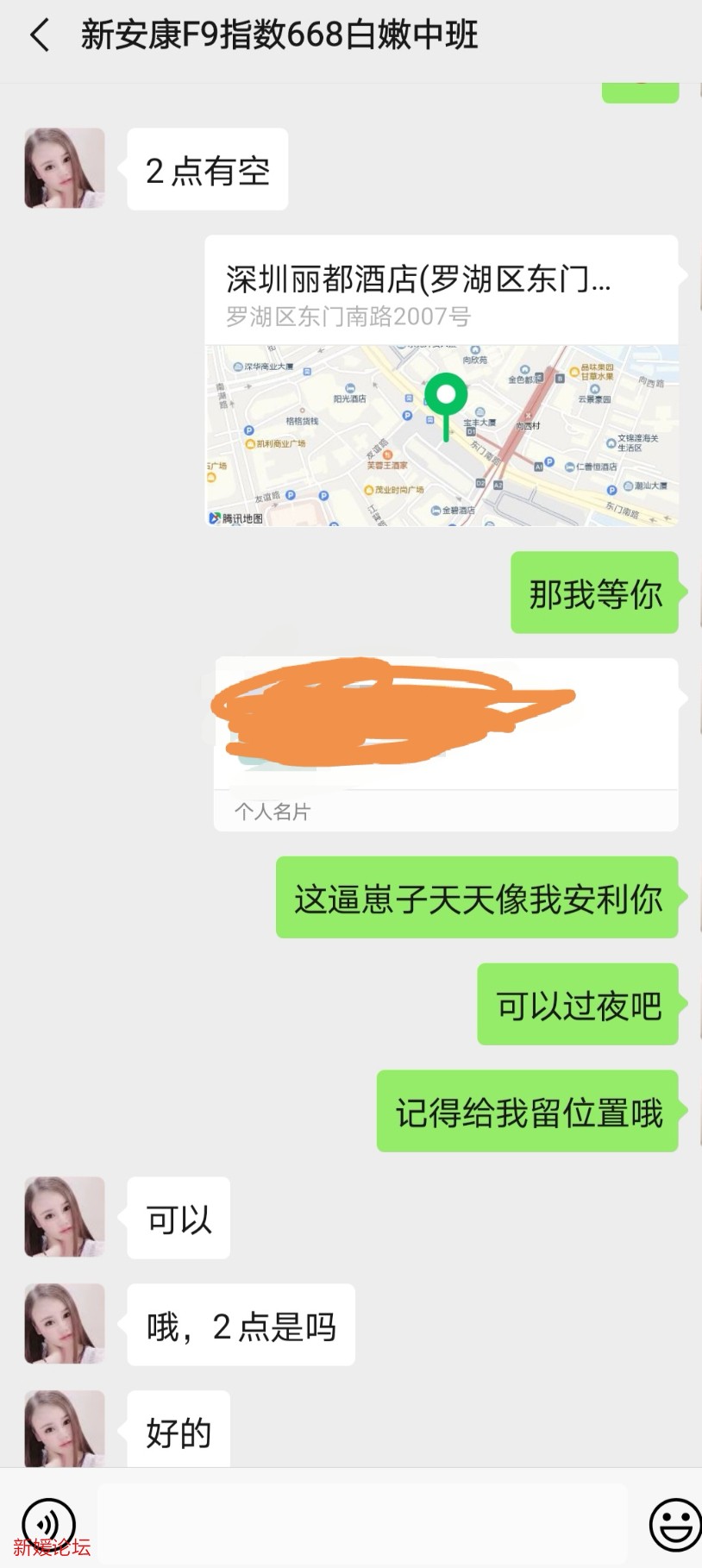This screenshot has height=1568, width=702.
Task: Open the shared 个人名片 contact card
Action: (445, 744)
